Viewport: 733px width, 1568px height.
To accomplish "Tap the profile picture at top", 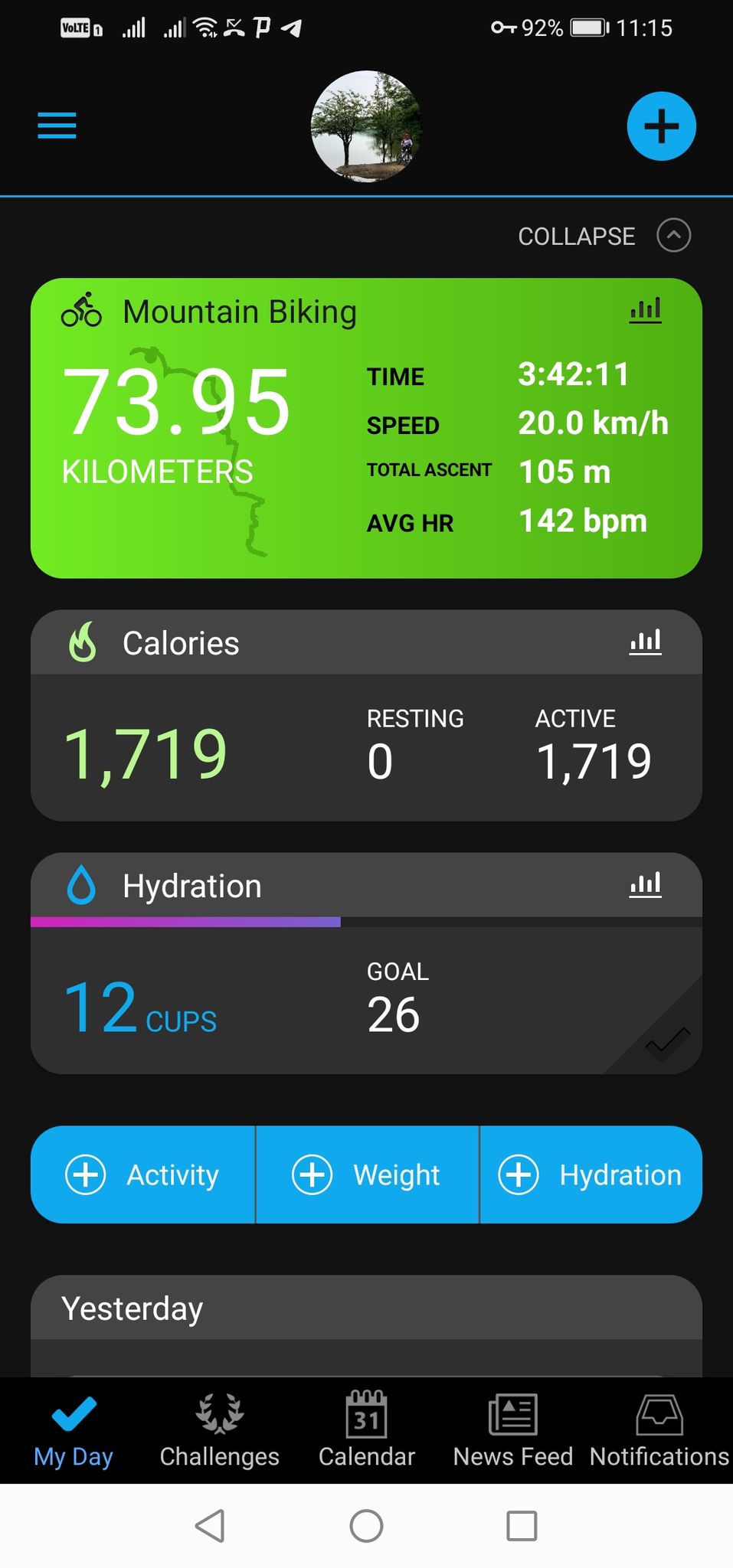I will (x=366, y=126).
